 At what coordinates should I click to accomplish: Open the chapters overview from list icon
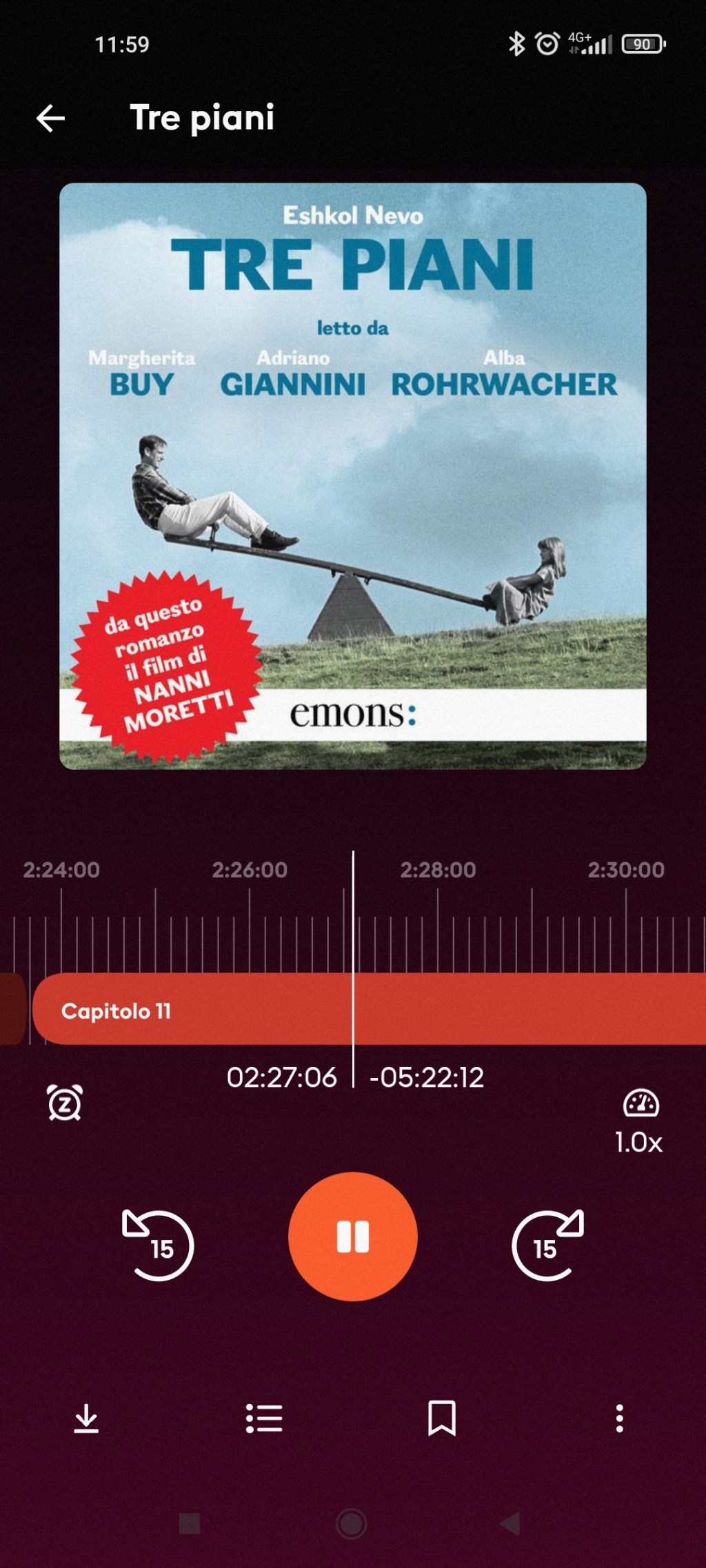point(263,1420)
